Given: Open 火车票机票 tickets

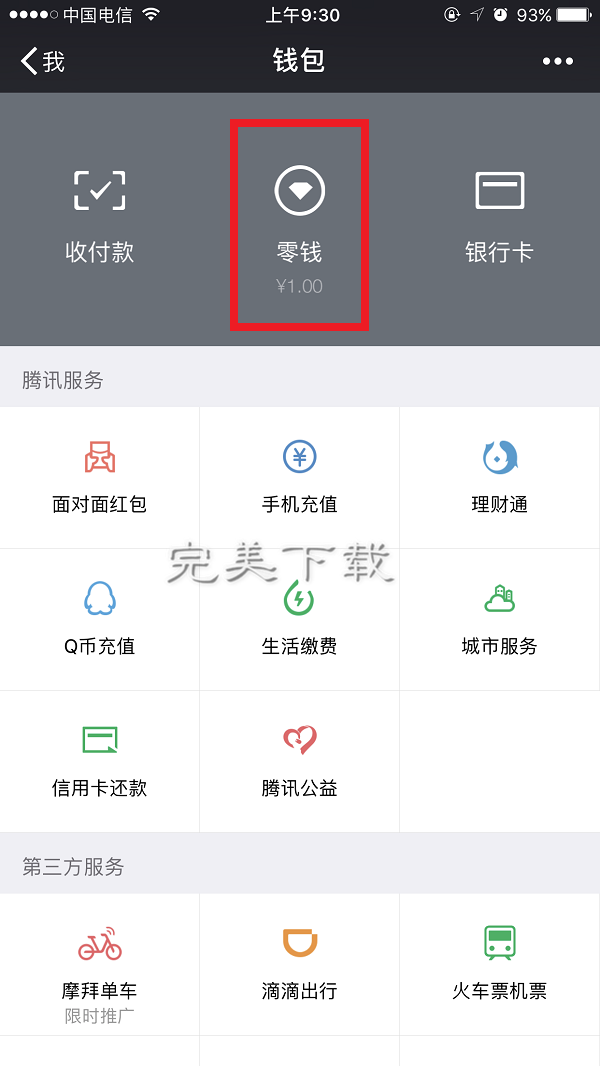Looking at the screenshot, I should click(x=499, y=963).
